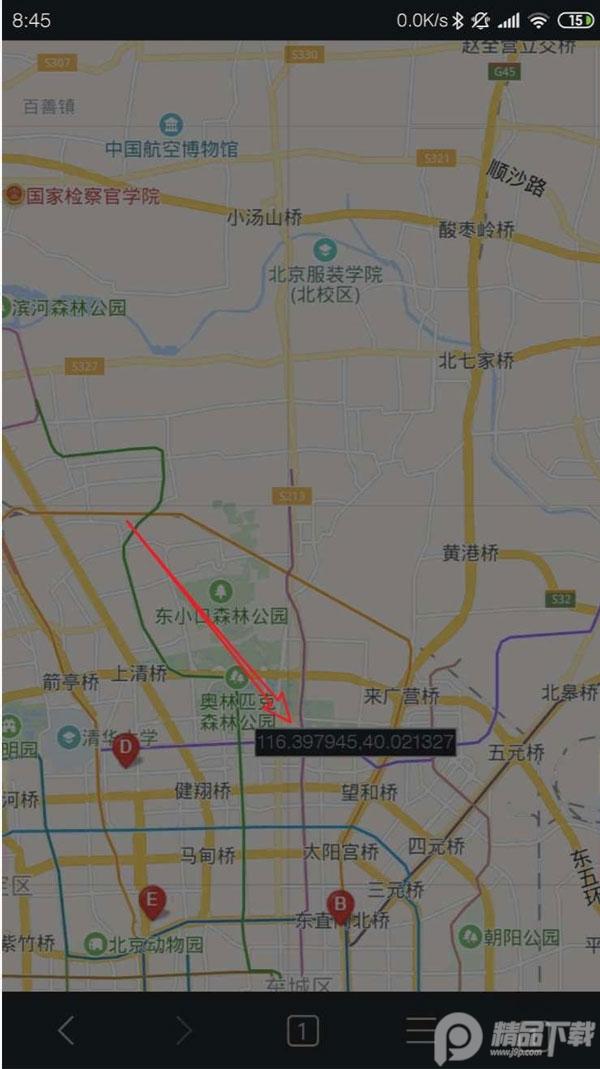600x1069 pixels.
Task: Open the browser tab switcher
Action: [x=302, y=1030]
